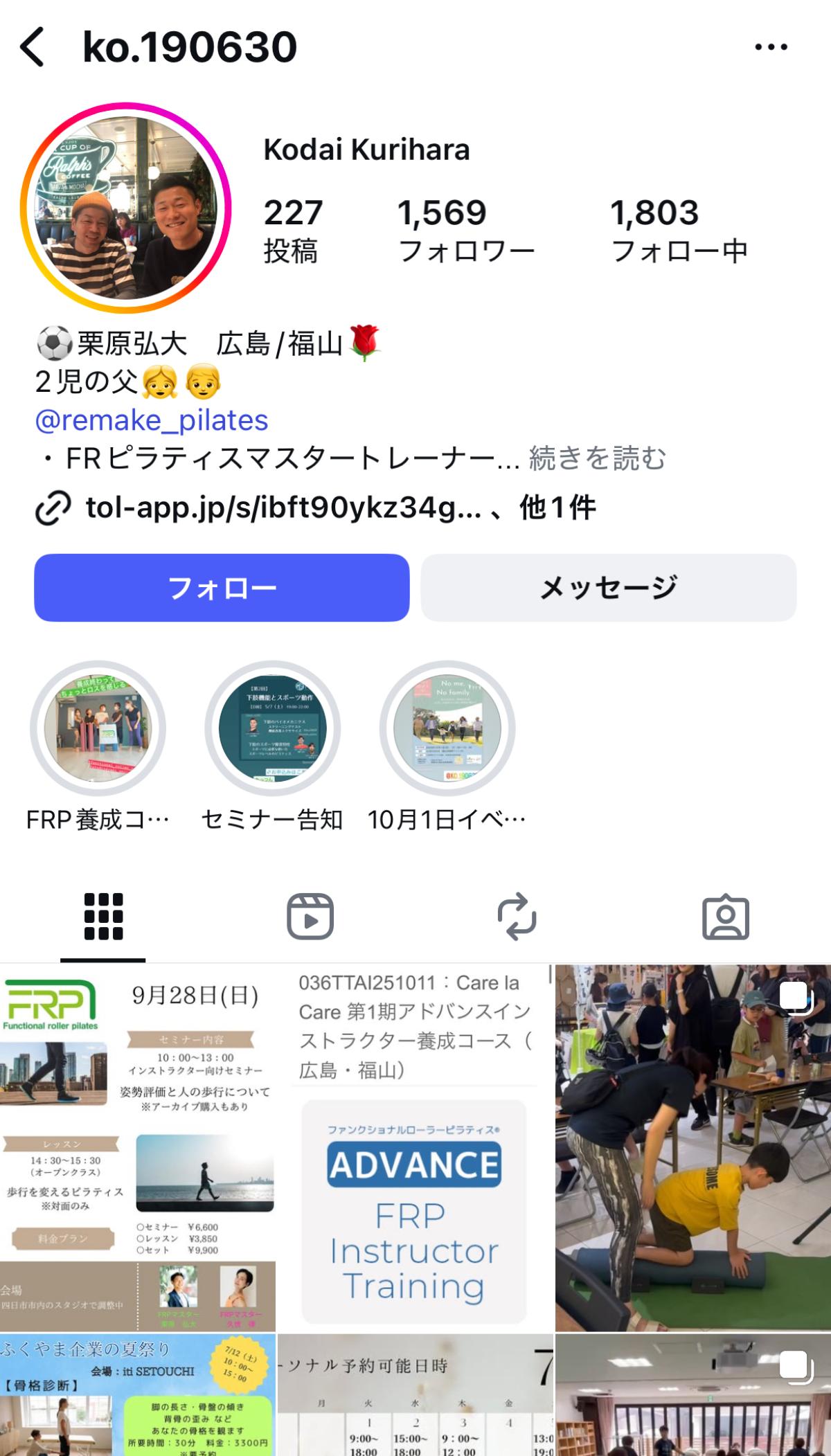Go back using the top-left arrow
This screenshot has height=1456, width=831.
33,47
